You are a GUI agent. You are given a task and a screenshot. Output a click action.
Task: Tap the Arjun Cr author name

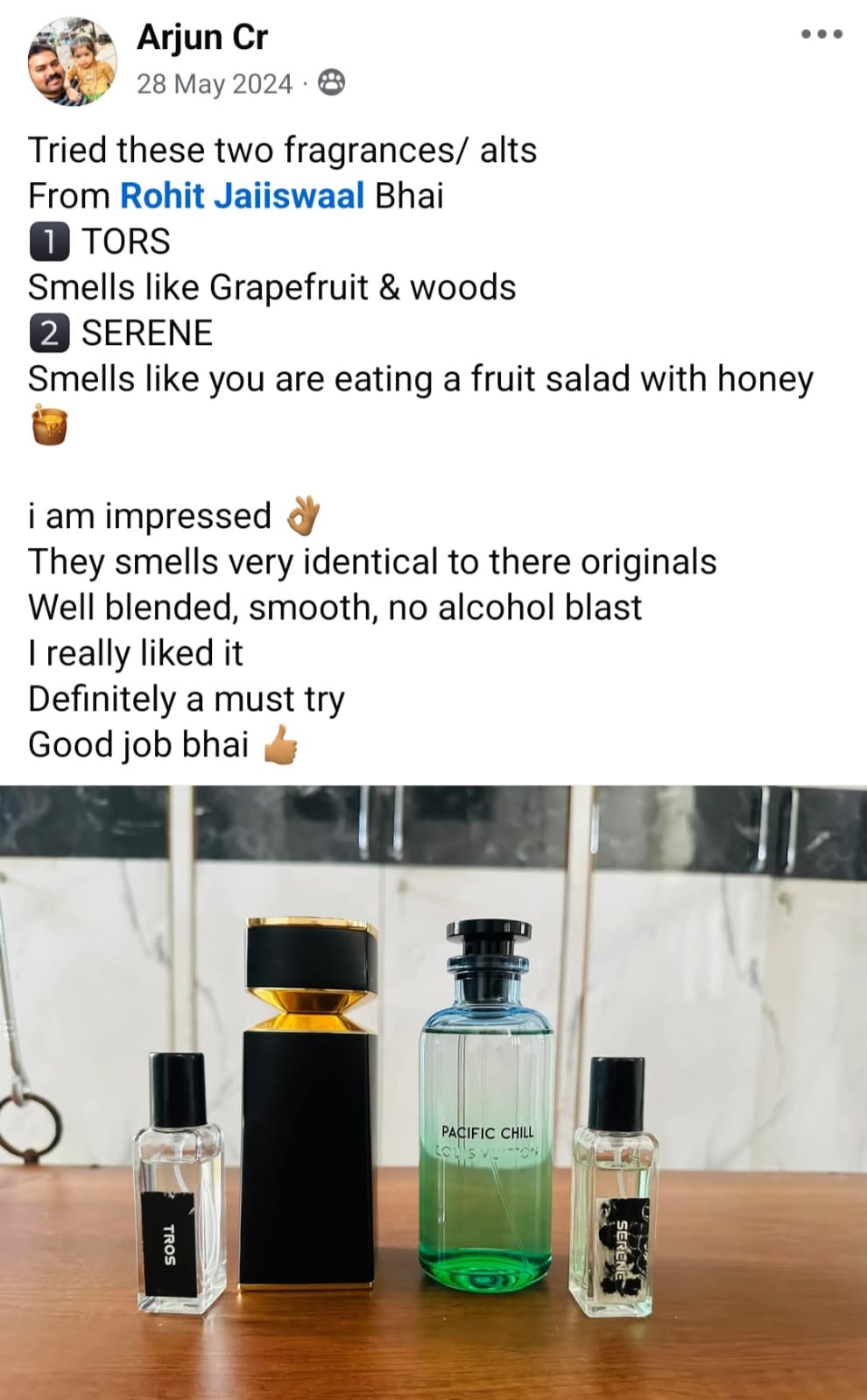click(x=201, y=37)
